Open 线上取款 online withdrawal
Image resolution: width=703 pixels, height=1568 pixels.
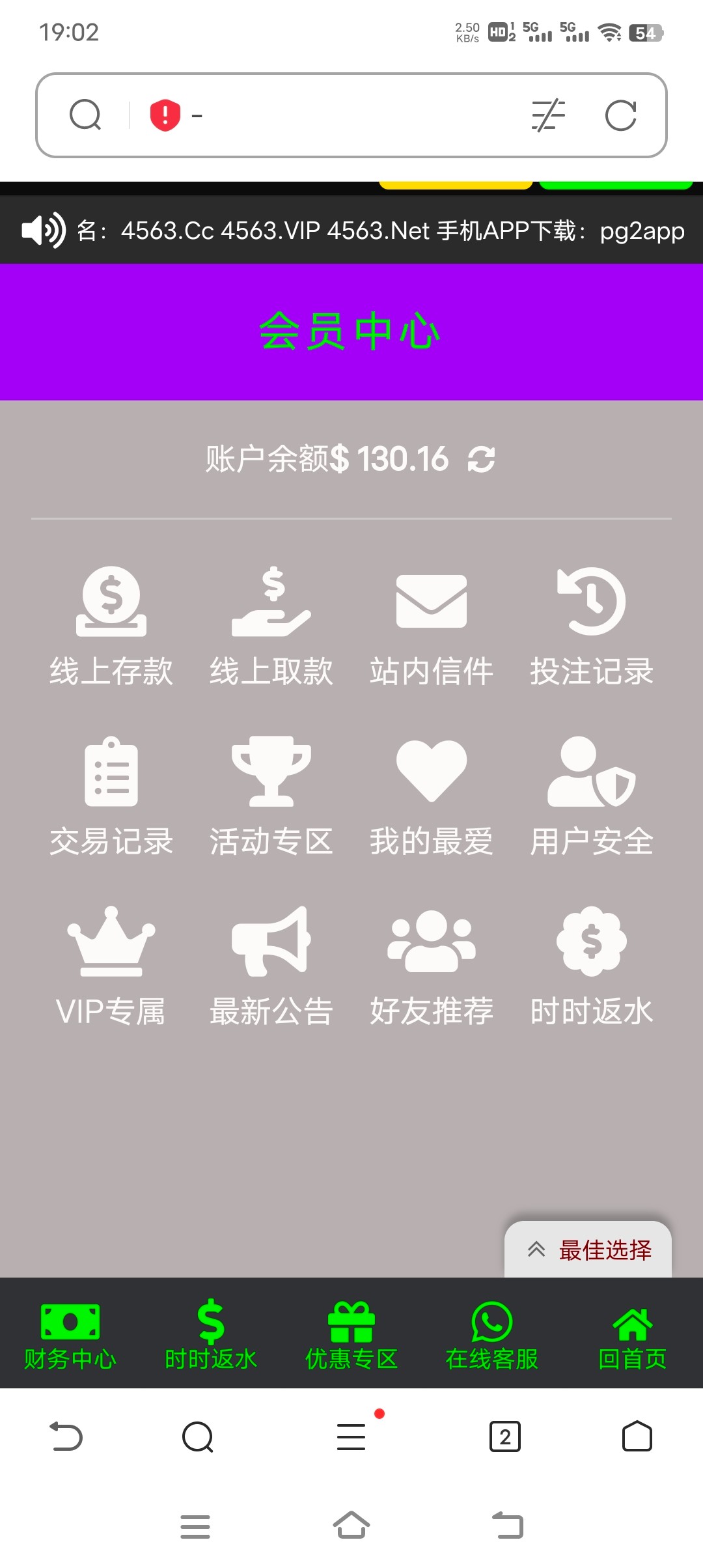(x=271, y=626)
